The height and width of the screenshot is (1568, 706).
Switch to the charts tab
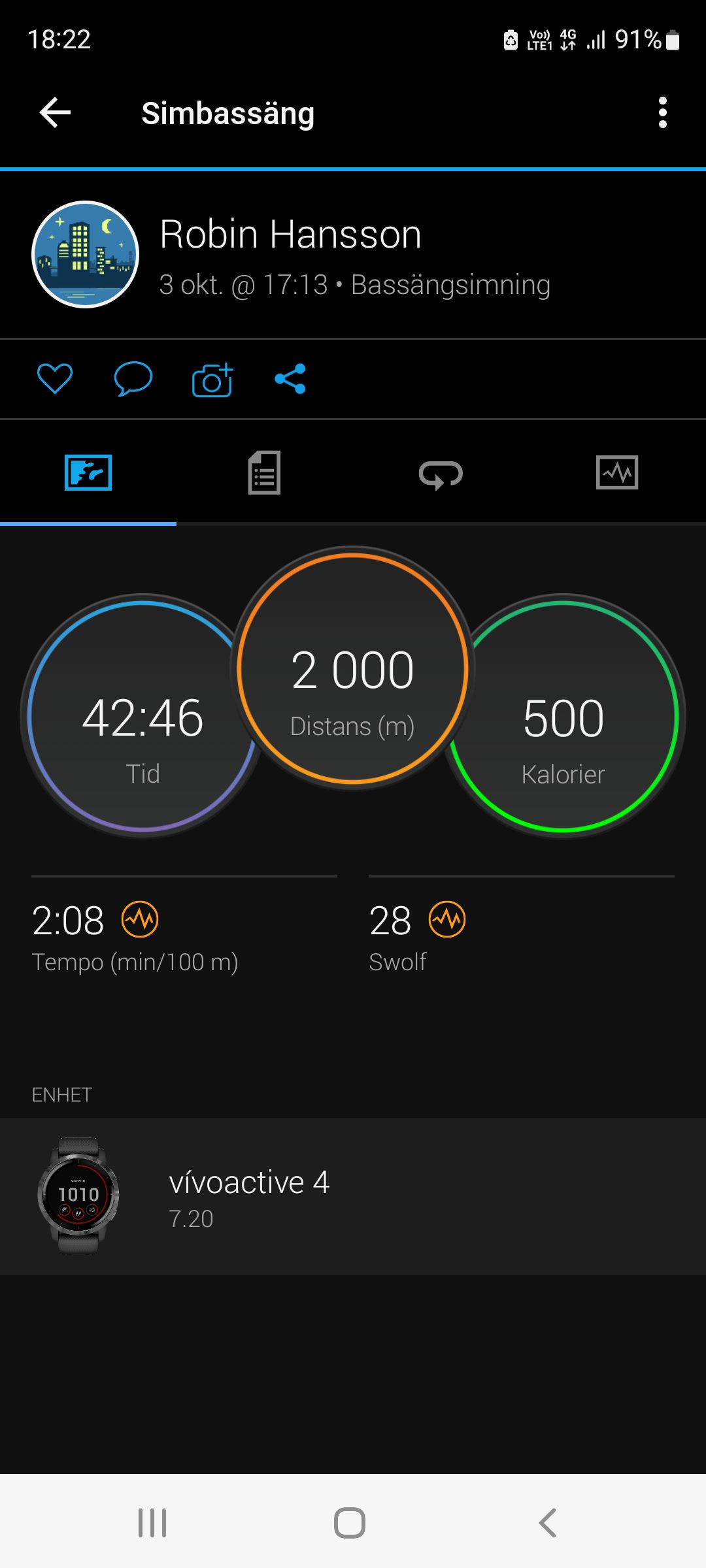[x=617, y=473]
